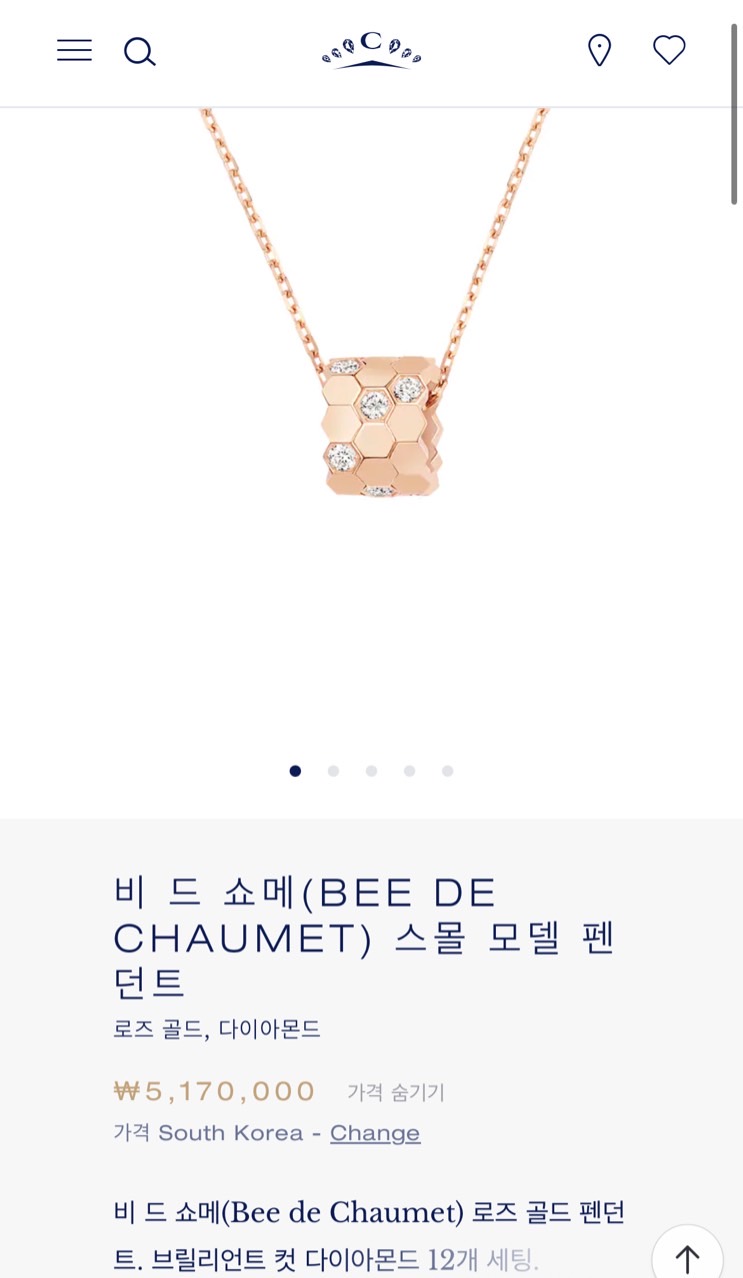743x1278 pixels.
Task: Open the wishlist heart
Action: (669, 50)
